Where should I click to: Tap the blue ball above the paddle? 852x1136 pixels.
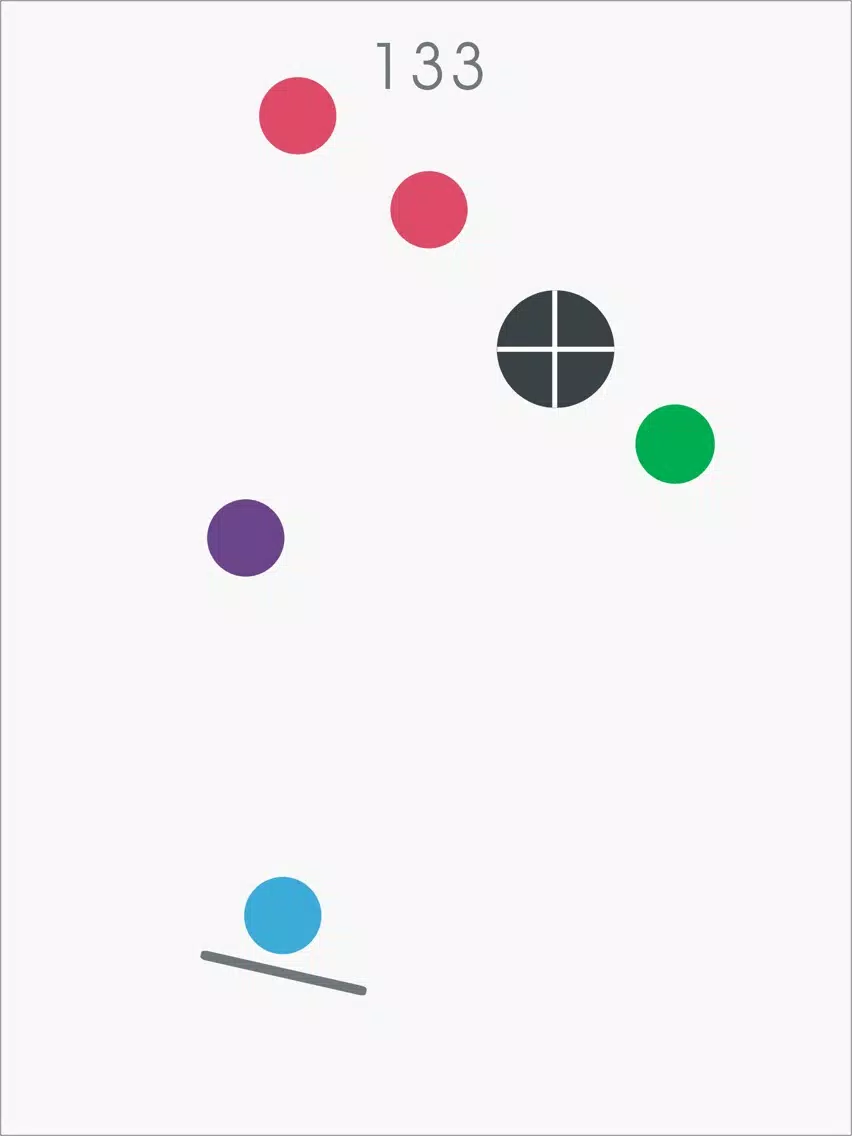[283, 915]
